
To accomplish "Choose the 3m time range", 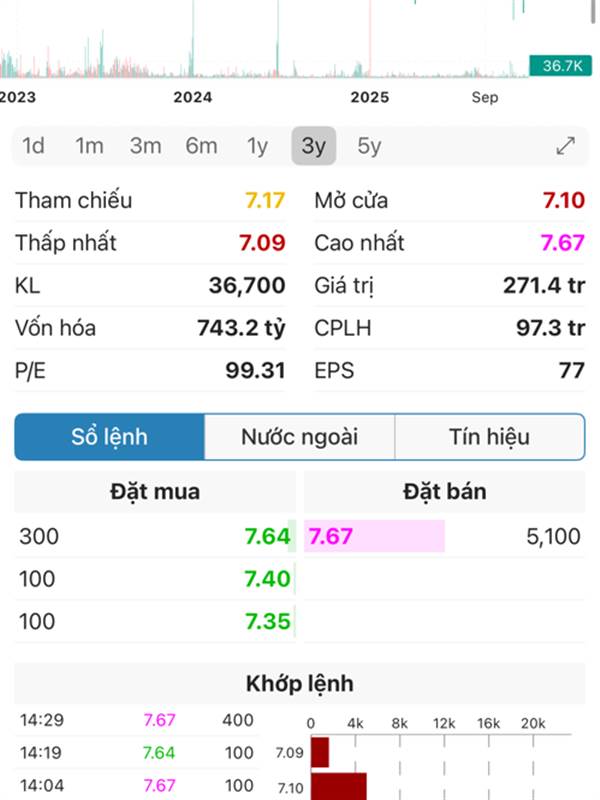I will 145,146.
